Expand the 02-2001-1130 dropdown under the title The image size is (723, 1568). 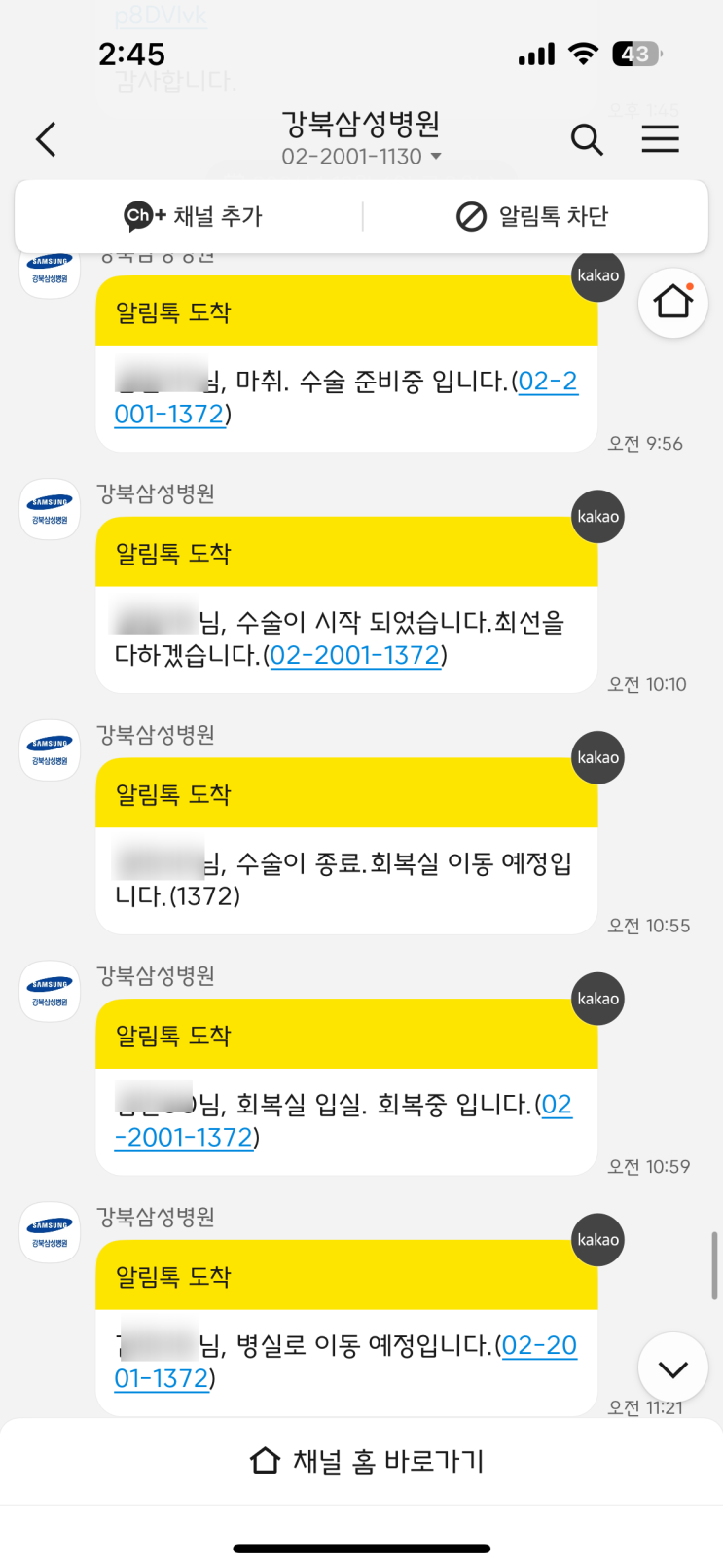(361, 157)
